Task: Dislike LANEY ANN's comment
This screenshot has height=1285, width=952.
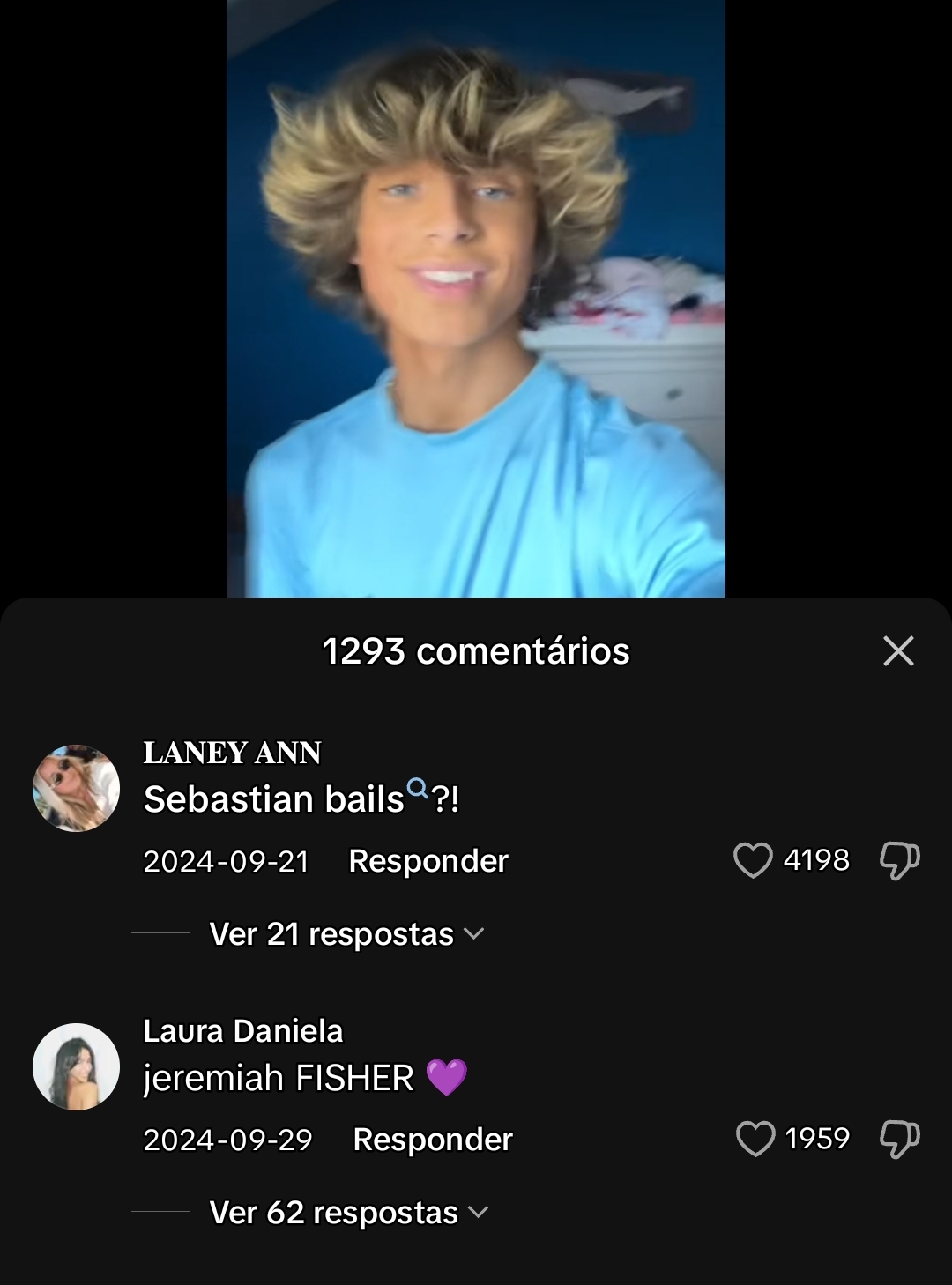Action: 899,861
